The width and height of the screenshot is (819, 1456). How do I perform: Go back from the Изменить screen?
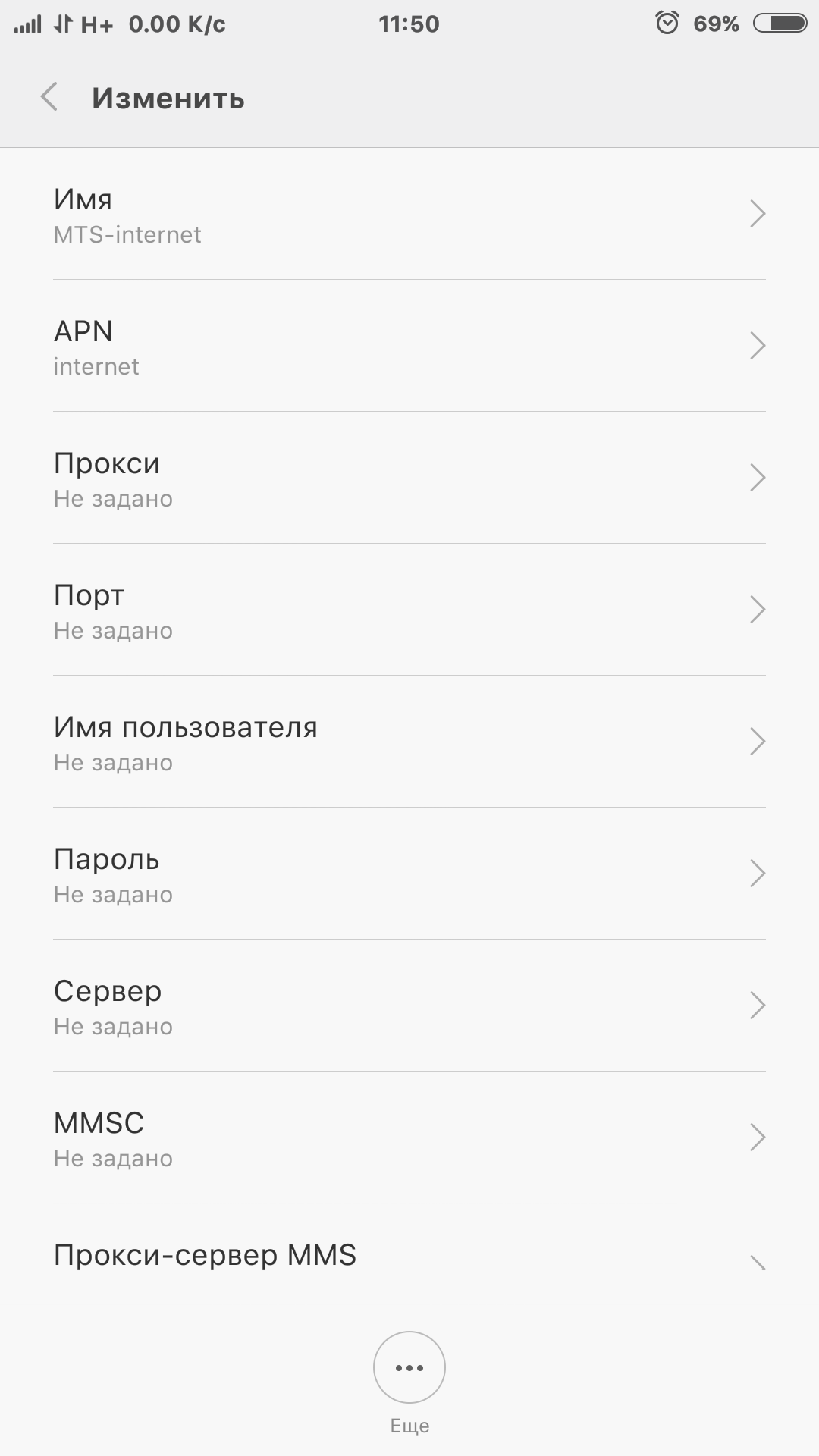(x=49, y=98)
